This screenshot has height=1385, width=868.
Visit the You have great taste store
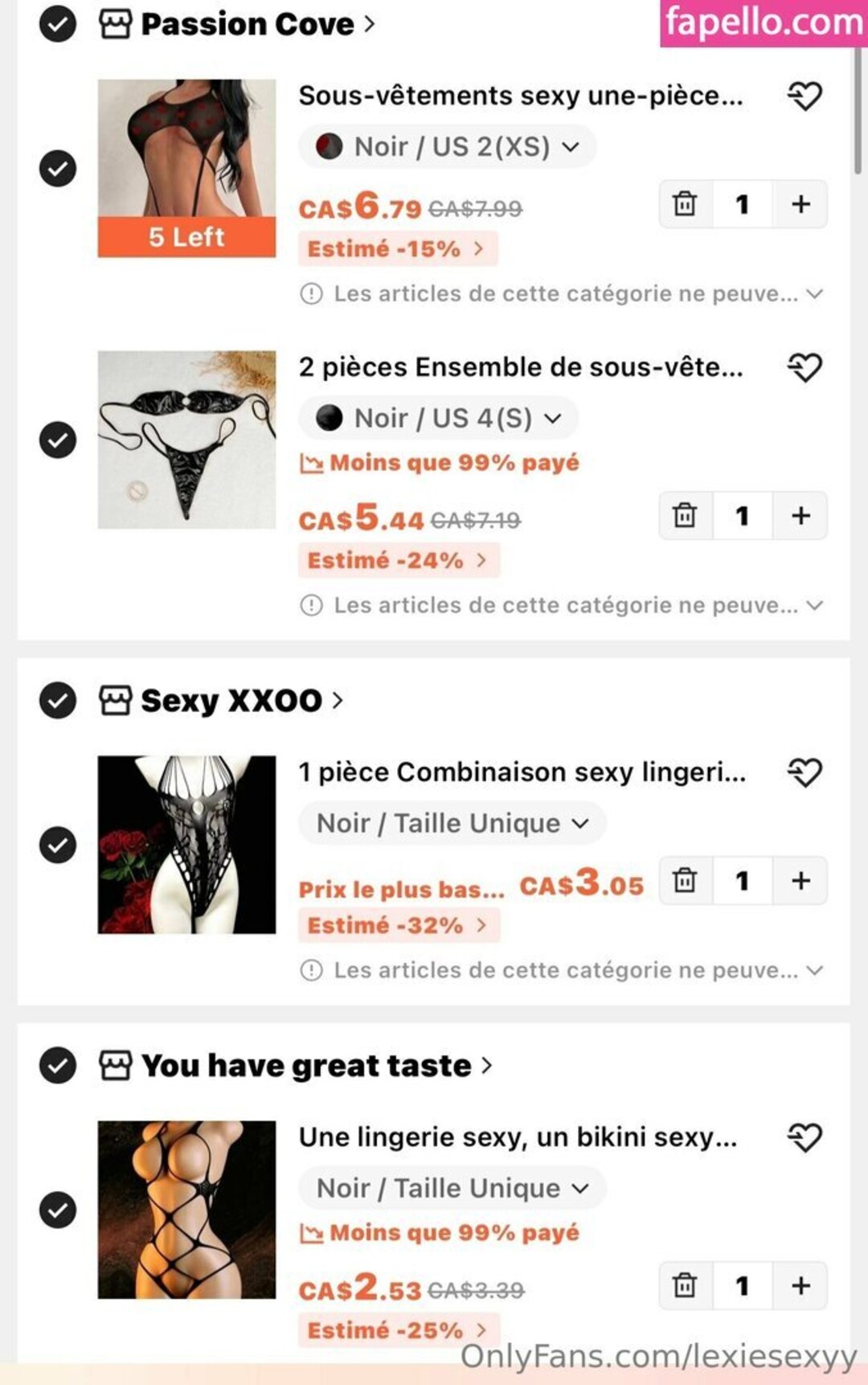305,1066
